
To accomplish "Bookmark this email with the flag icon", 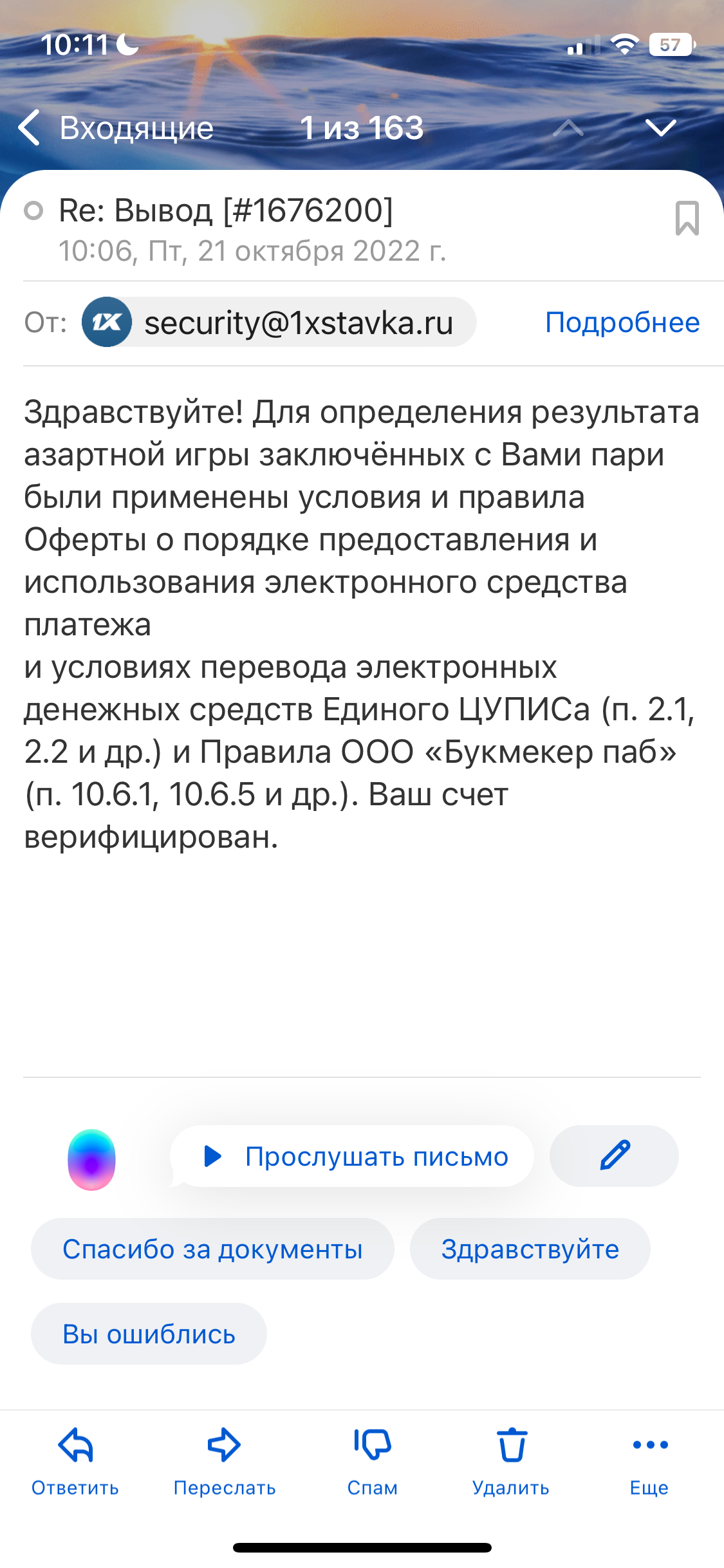I will (687, 218).
